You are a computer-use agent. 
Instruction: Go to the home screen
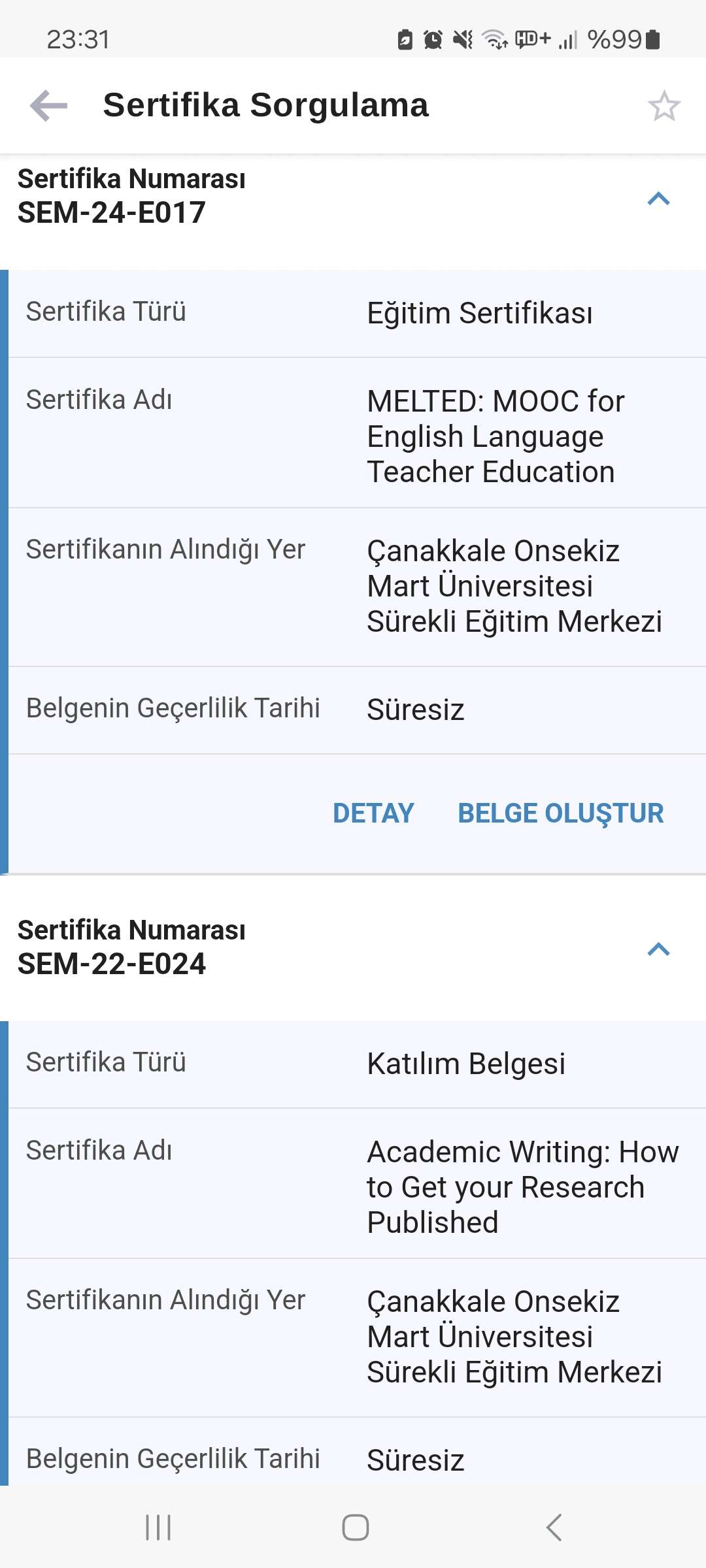[x=356, y=1527]
